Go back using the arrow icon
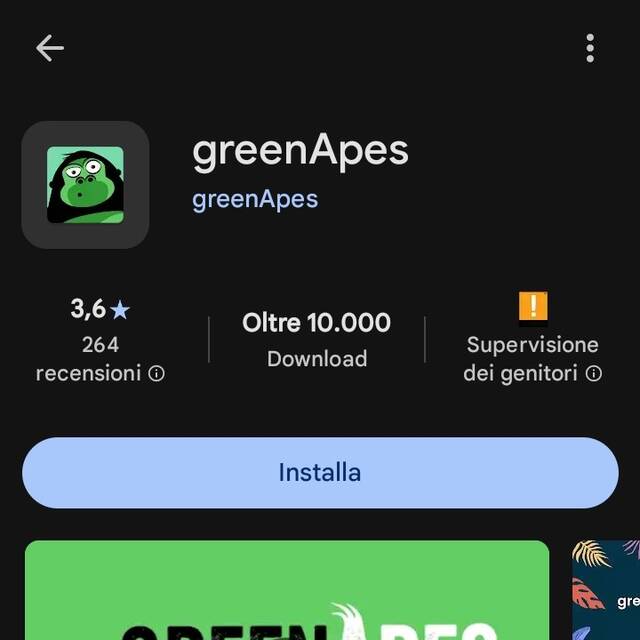640x640 pixels. [x=49, y=48]
